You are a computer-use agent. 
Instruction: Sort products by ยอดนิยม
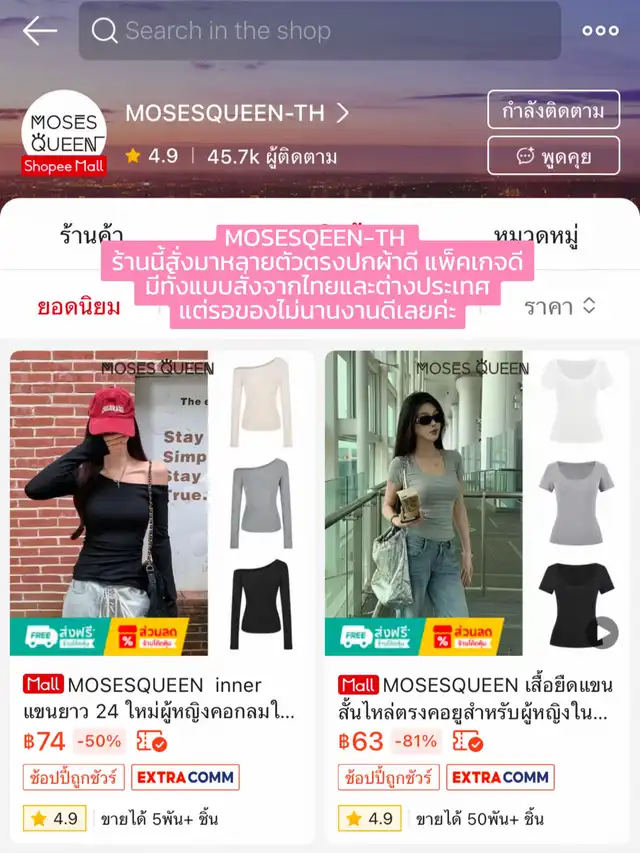(79, 306)
